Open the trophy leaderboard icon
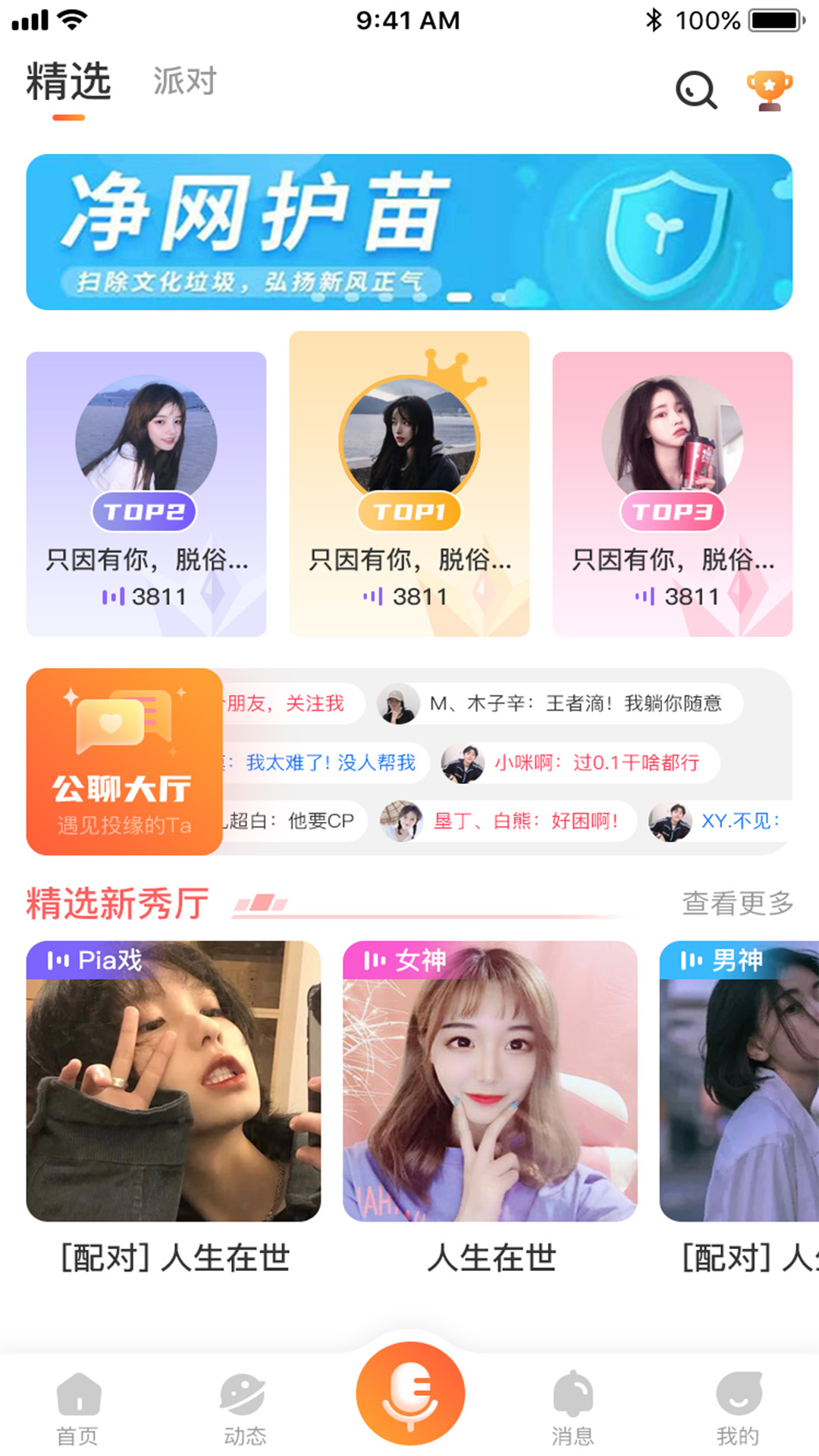 tap(769, 90)
